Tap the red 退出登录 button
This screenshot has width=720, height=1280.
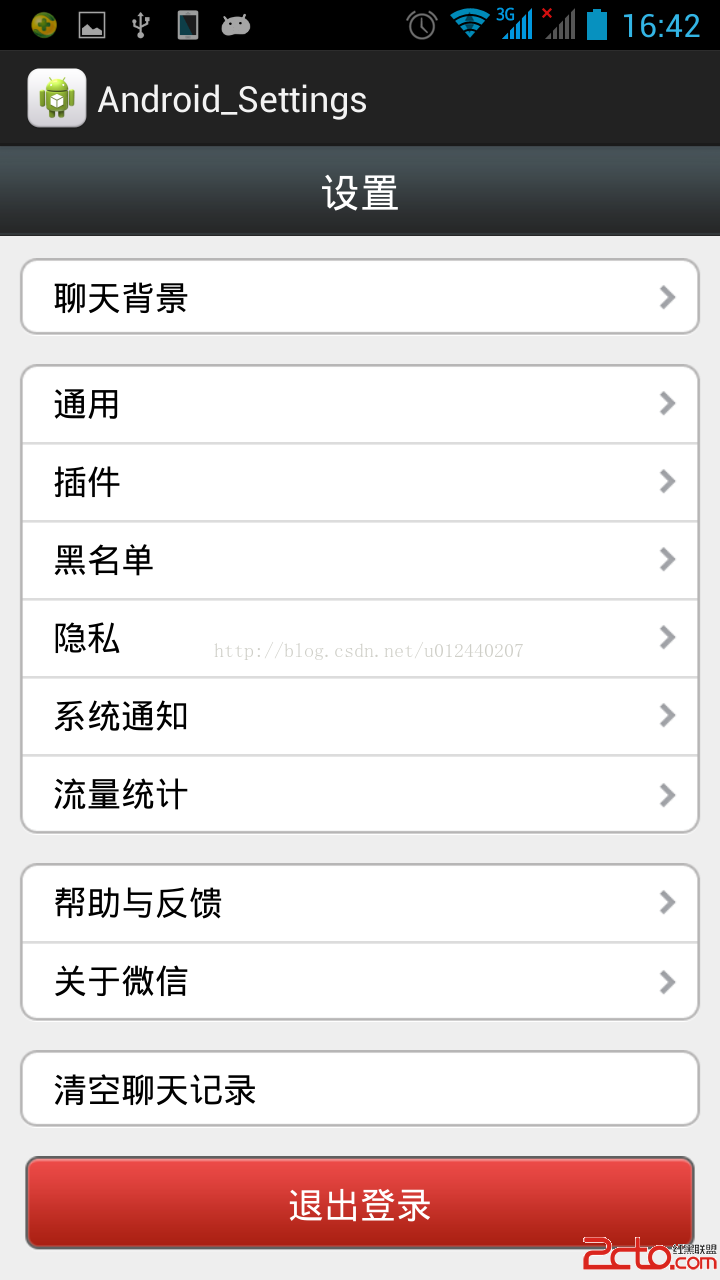pos(360,1204)
